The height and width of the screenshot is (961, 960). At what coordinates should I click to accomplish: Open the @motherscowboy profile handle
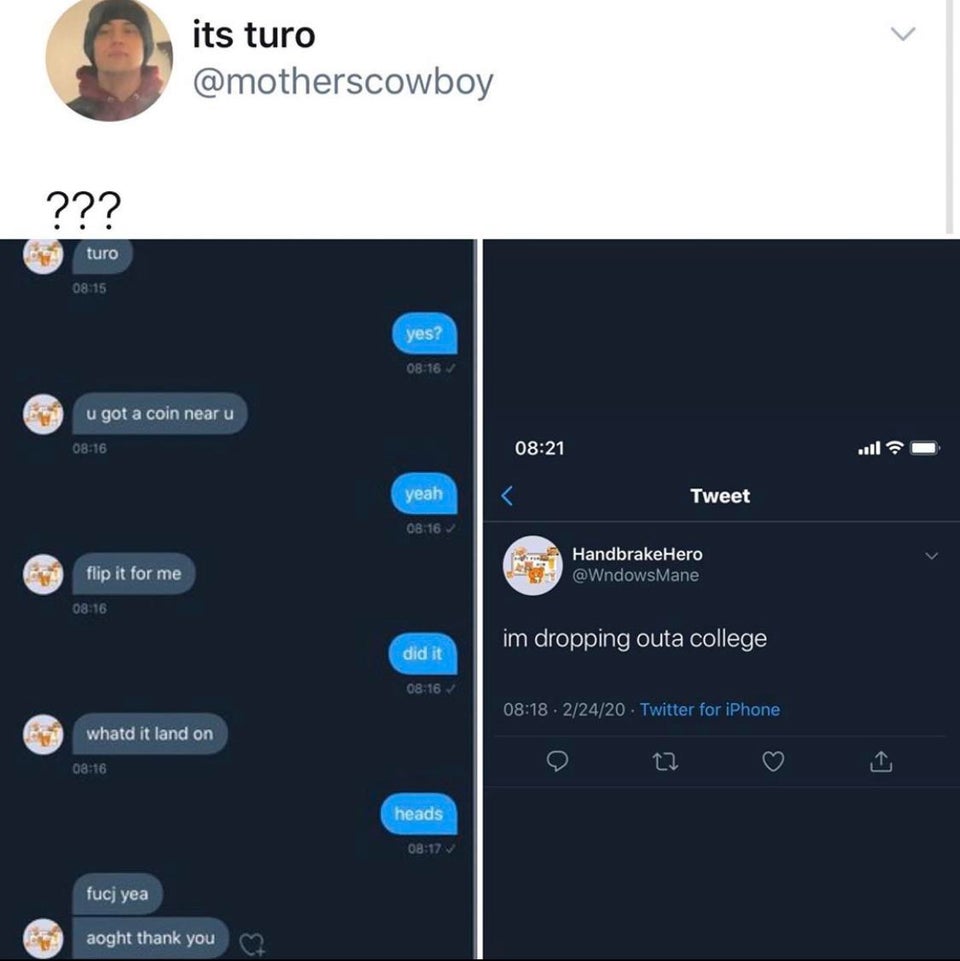(x=343, y=83)
